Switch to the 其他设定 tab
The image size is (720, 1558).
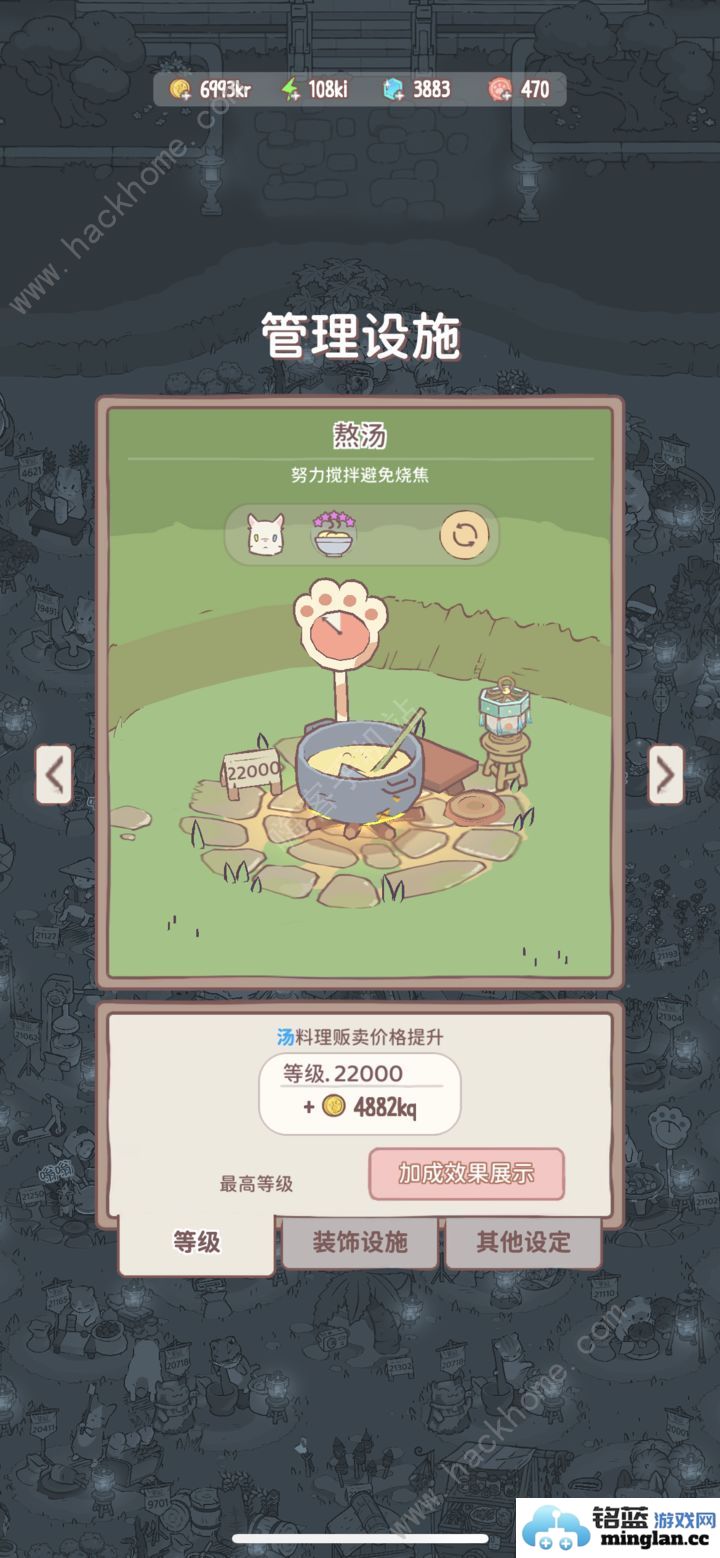click(523, 1242)
